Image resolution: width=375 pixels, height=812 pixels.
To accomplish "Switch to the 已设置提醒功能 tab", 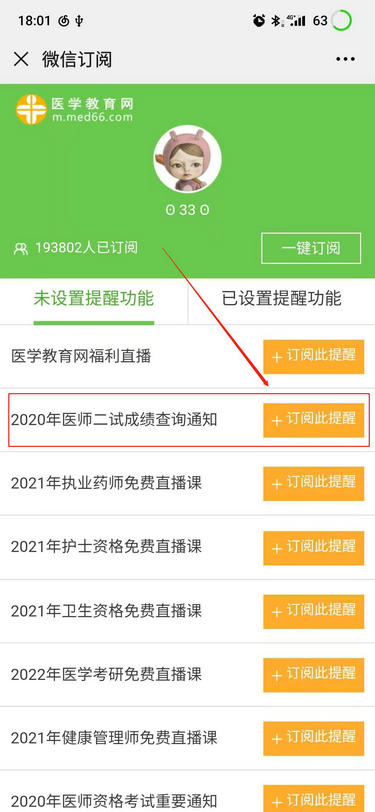I will click(282, 299).
